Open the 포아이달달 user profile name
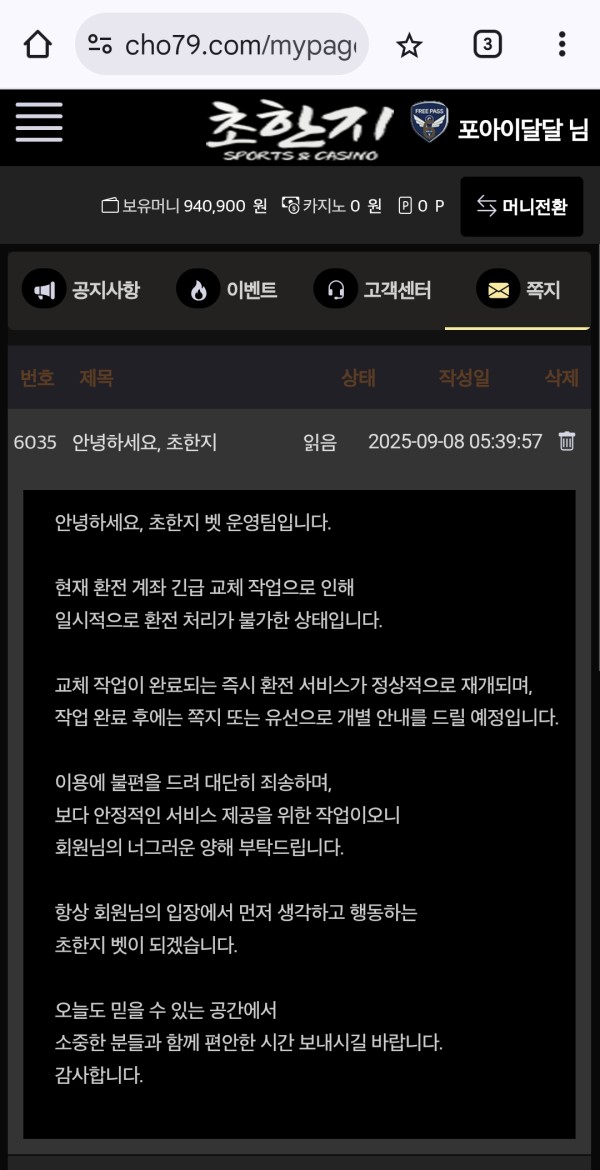 (x=522, y=128)
